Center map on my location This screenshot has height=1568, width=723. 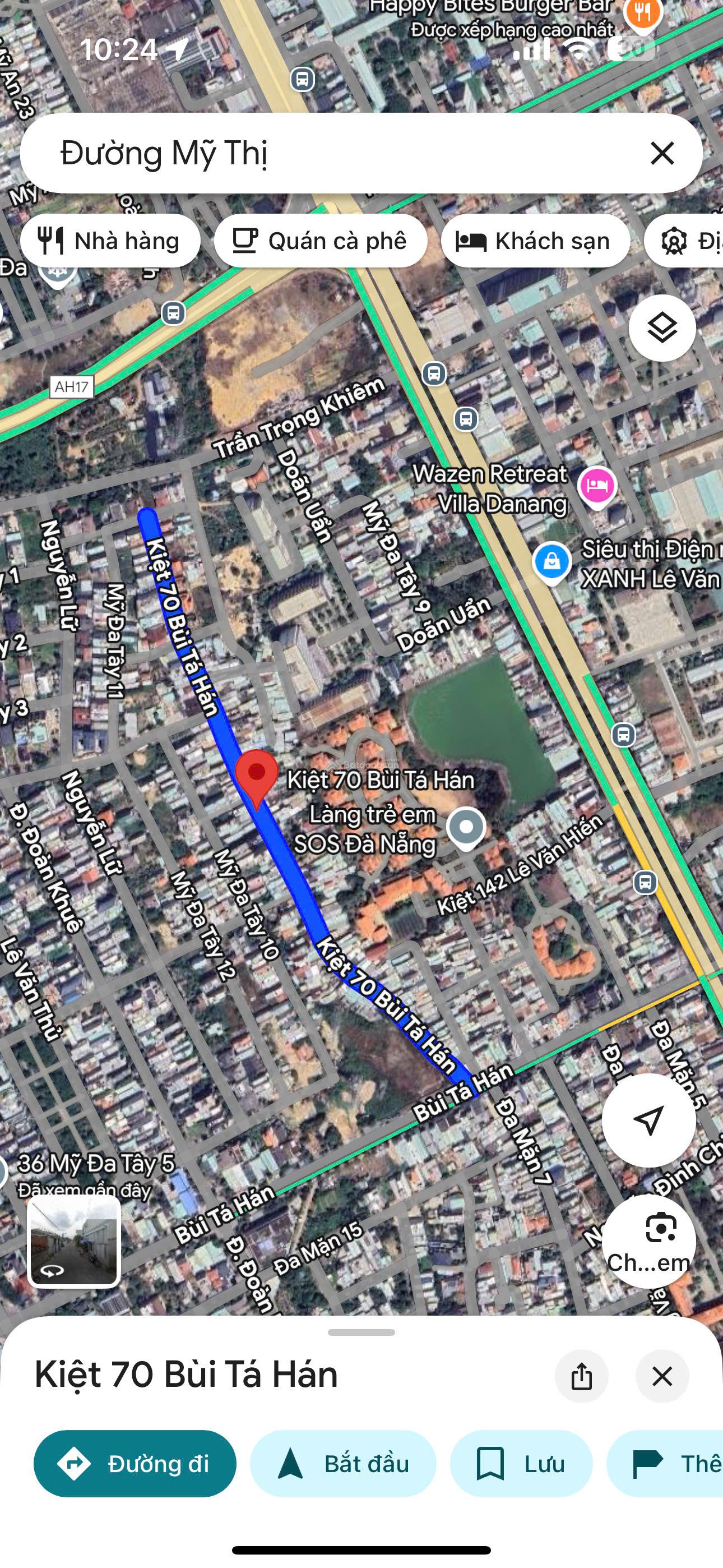tap(648, 1120)
